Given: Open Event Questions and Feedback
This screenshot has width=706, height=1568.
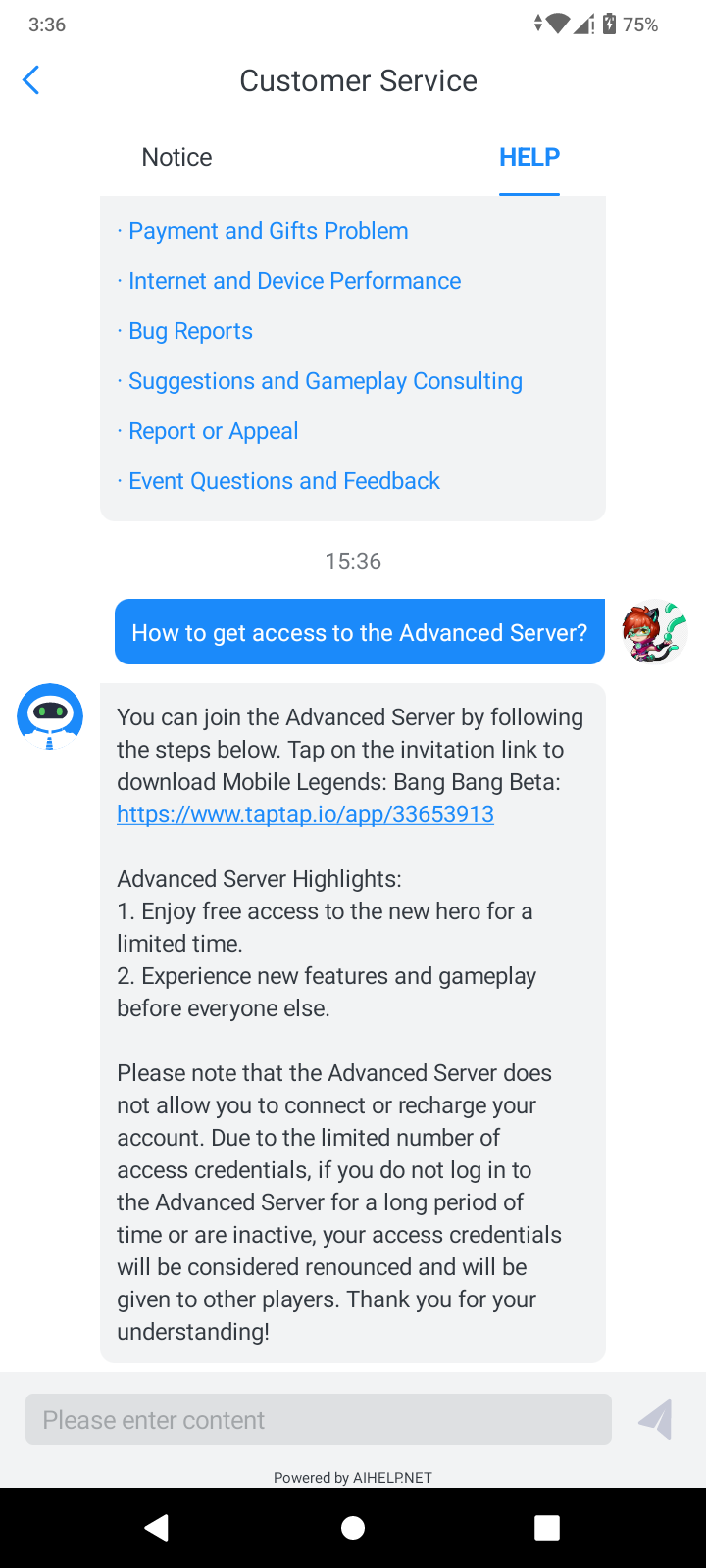Looking at the screenshot, I should [284, 481].
